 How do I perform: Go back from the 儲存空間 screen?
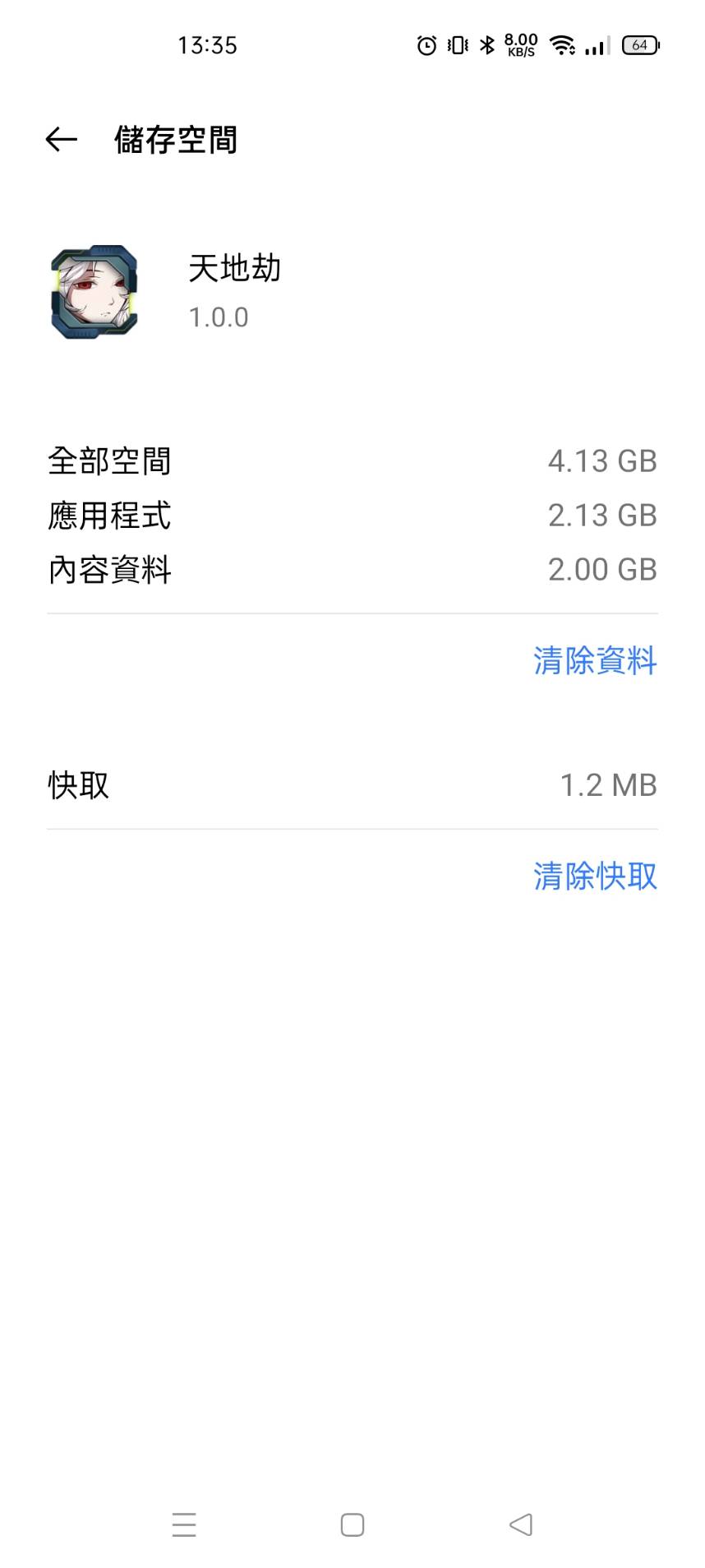(x=61, y=140)
